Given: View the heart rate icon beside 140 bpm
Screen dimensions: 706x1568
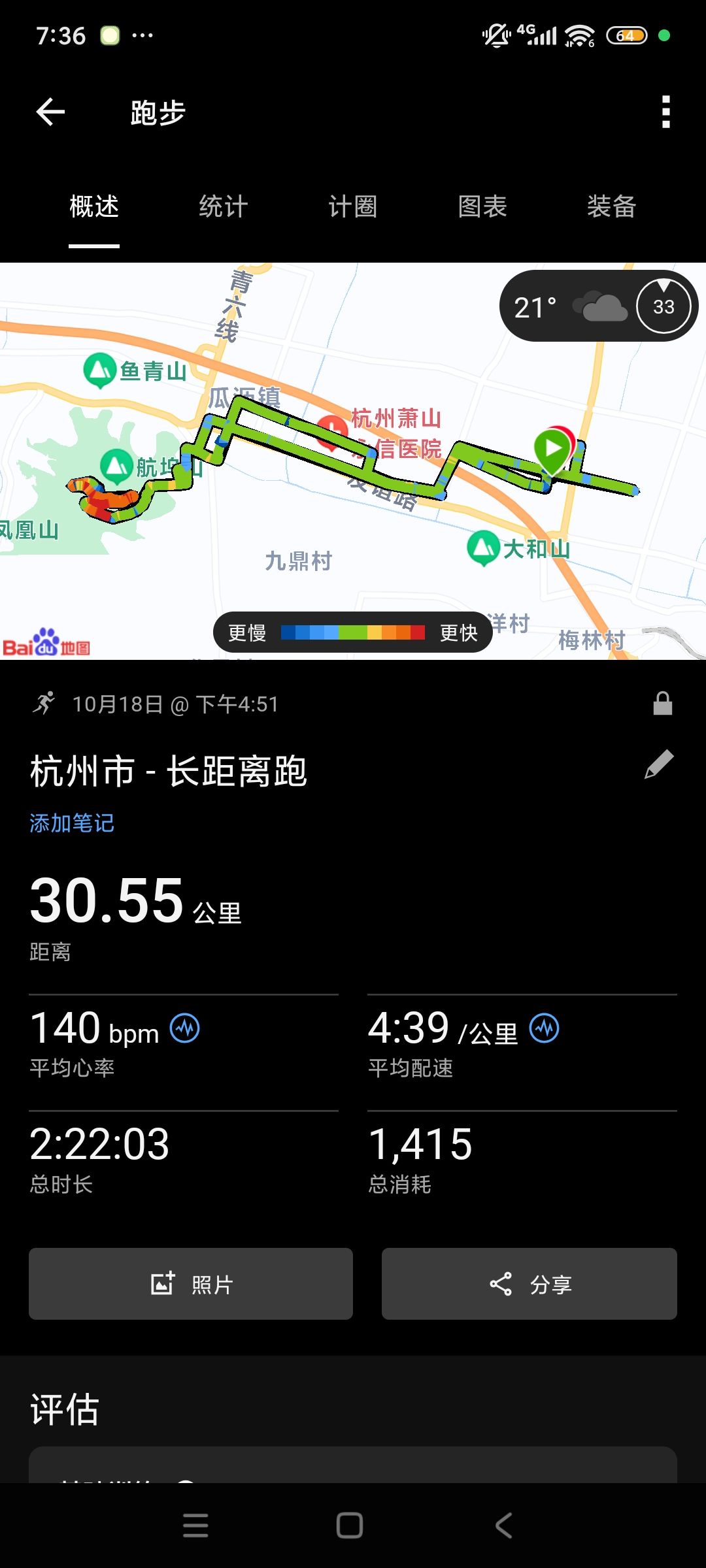Looking at the screenshot, I should pyautogui.click(x=185, y=1028).
